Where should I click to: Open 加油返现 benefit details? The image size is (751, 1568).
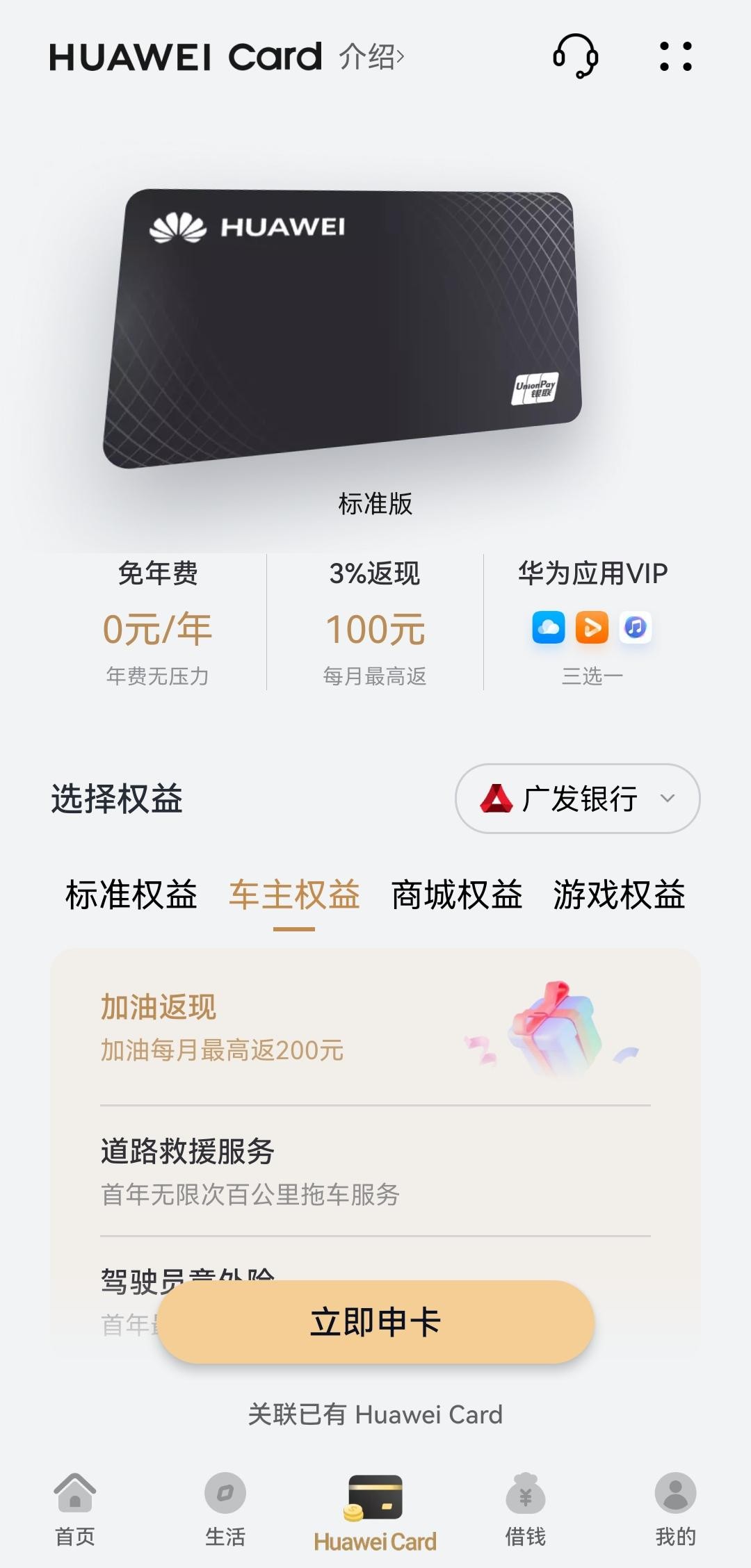(375, 1029)
